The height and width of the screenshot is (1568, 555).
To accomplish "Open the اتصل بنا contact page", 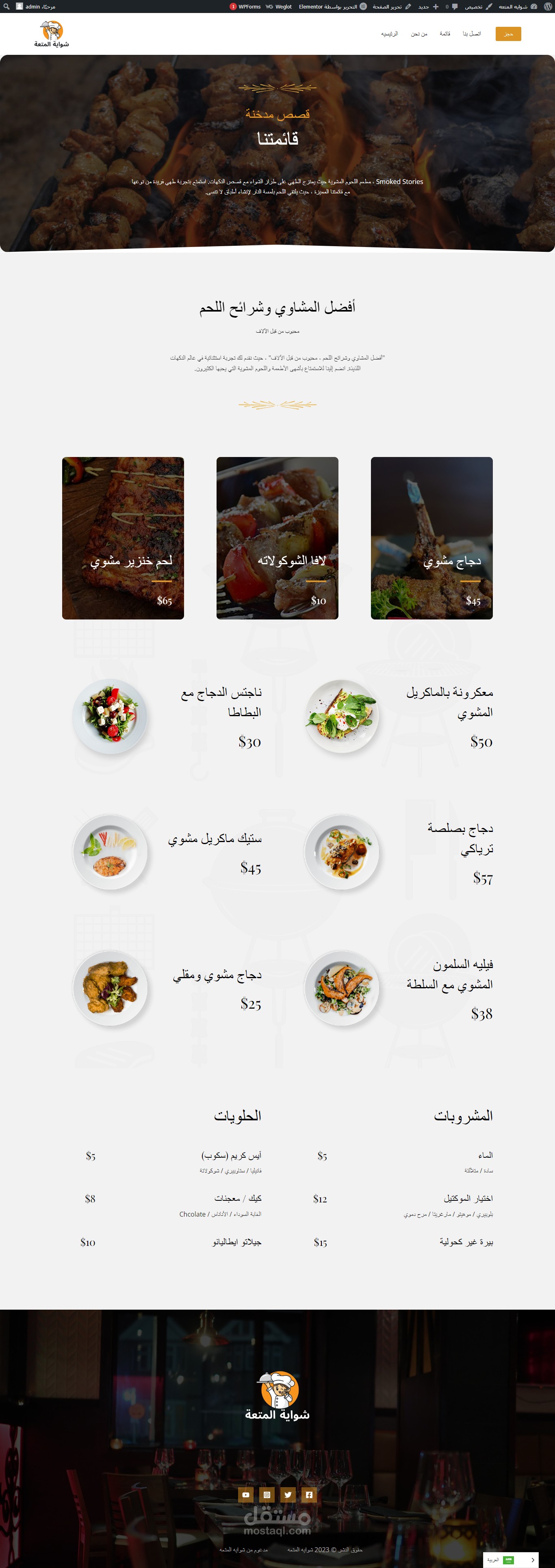I will (x=472, y=34).
